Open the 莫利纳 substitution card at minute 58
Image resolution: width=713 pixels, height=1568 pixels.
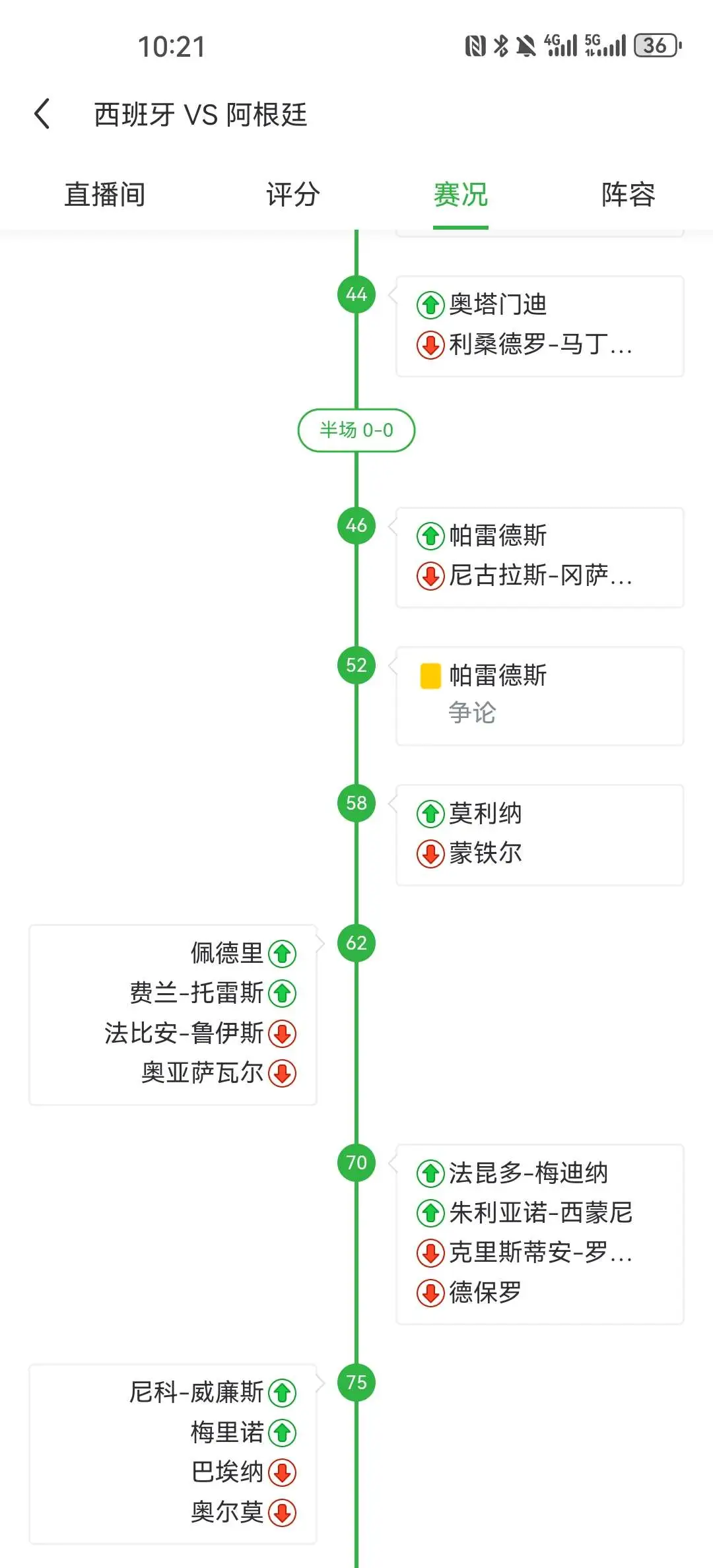tap(540, 835)
